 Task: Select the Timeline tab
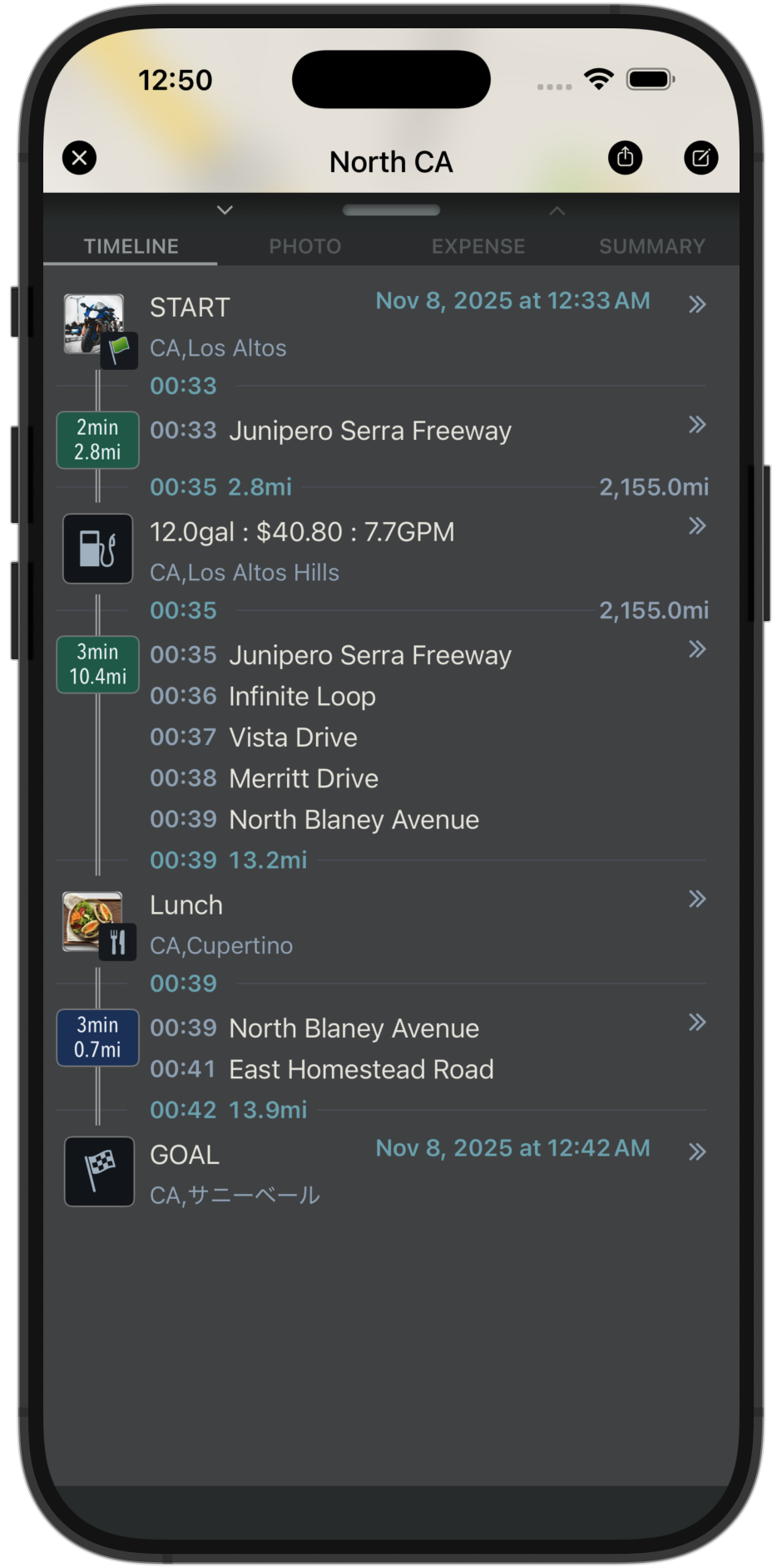(x=131, y=246)
